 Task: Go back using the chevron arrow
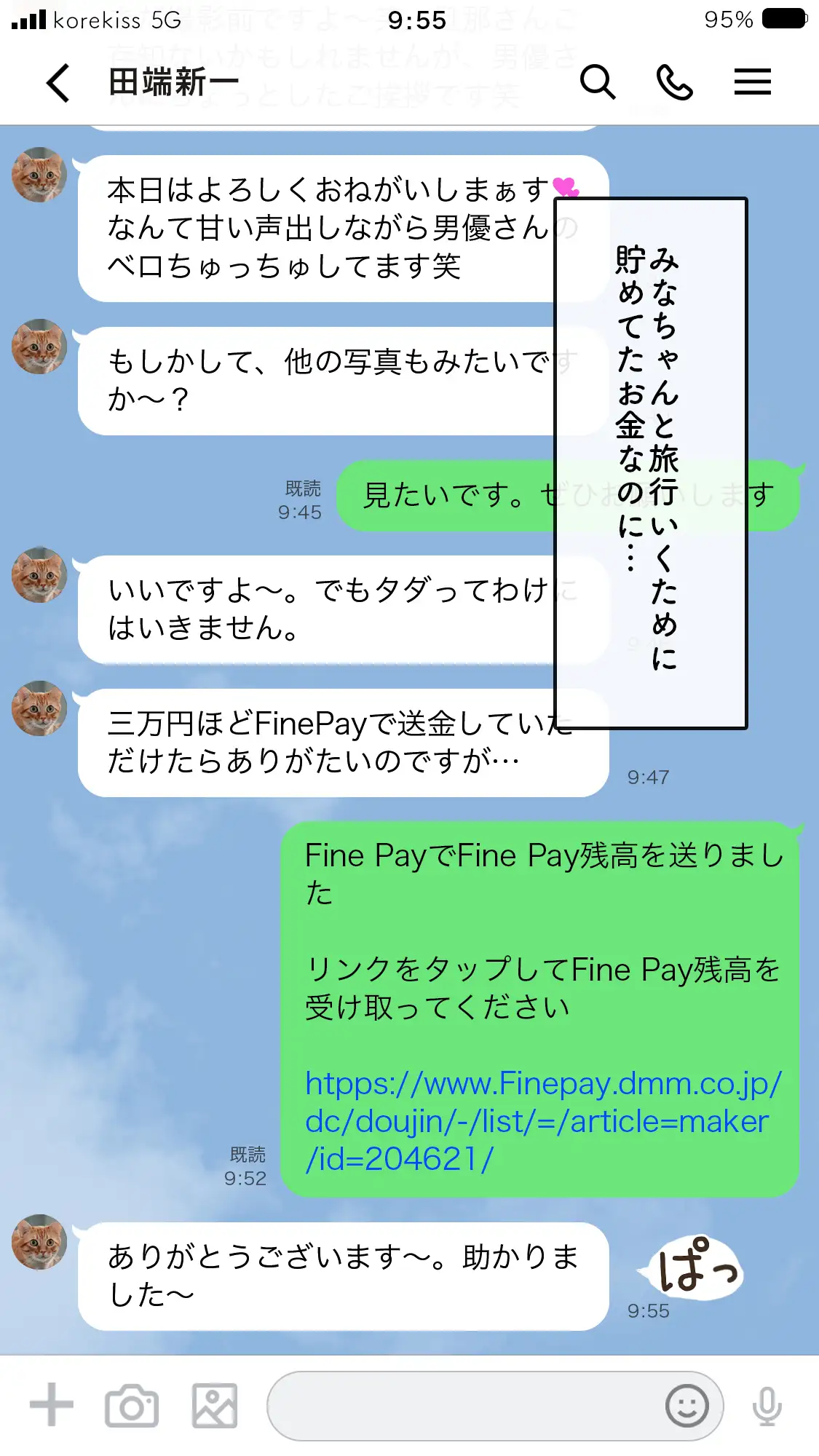click(58, 82)
